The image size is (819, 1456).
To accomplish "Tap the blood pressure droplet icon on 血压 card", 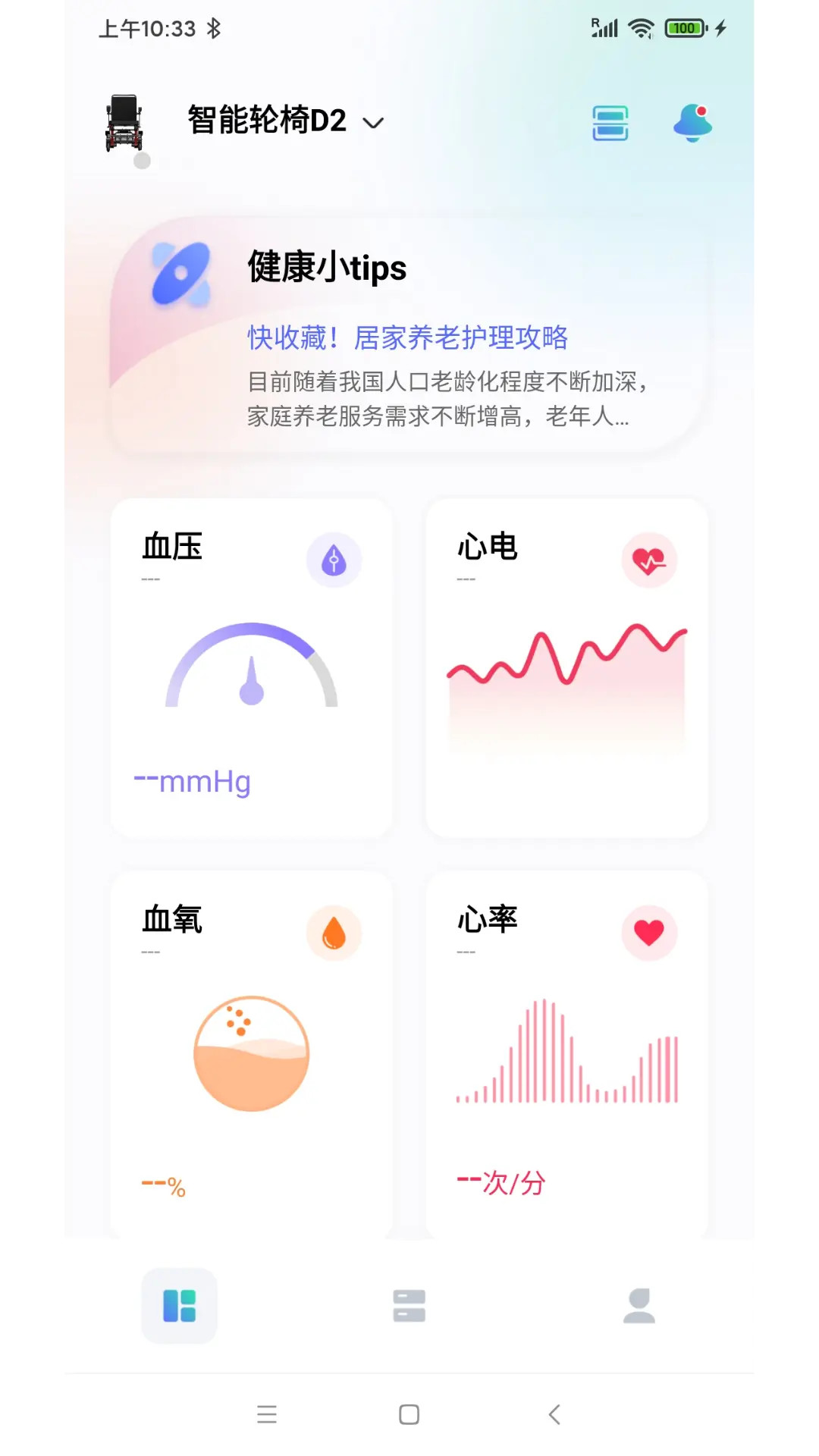I will point(334,558).
